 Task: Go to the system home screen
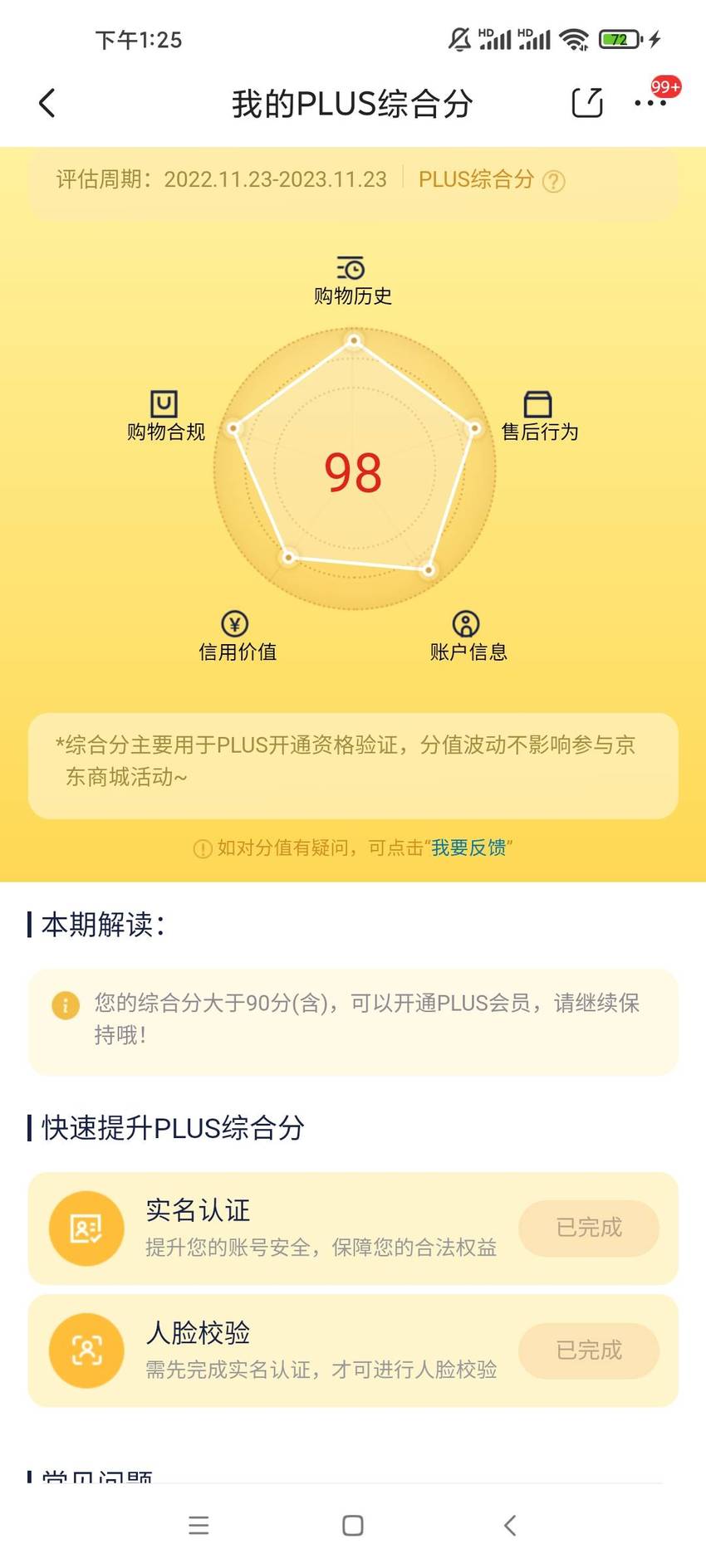353,1525
